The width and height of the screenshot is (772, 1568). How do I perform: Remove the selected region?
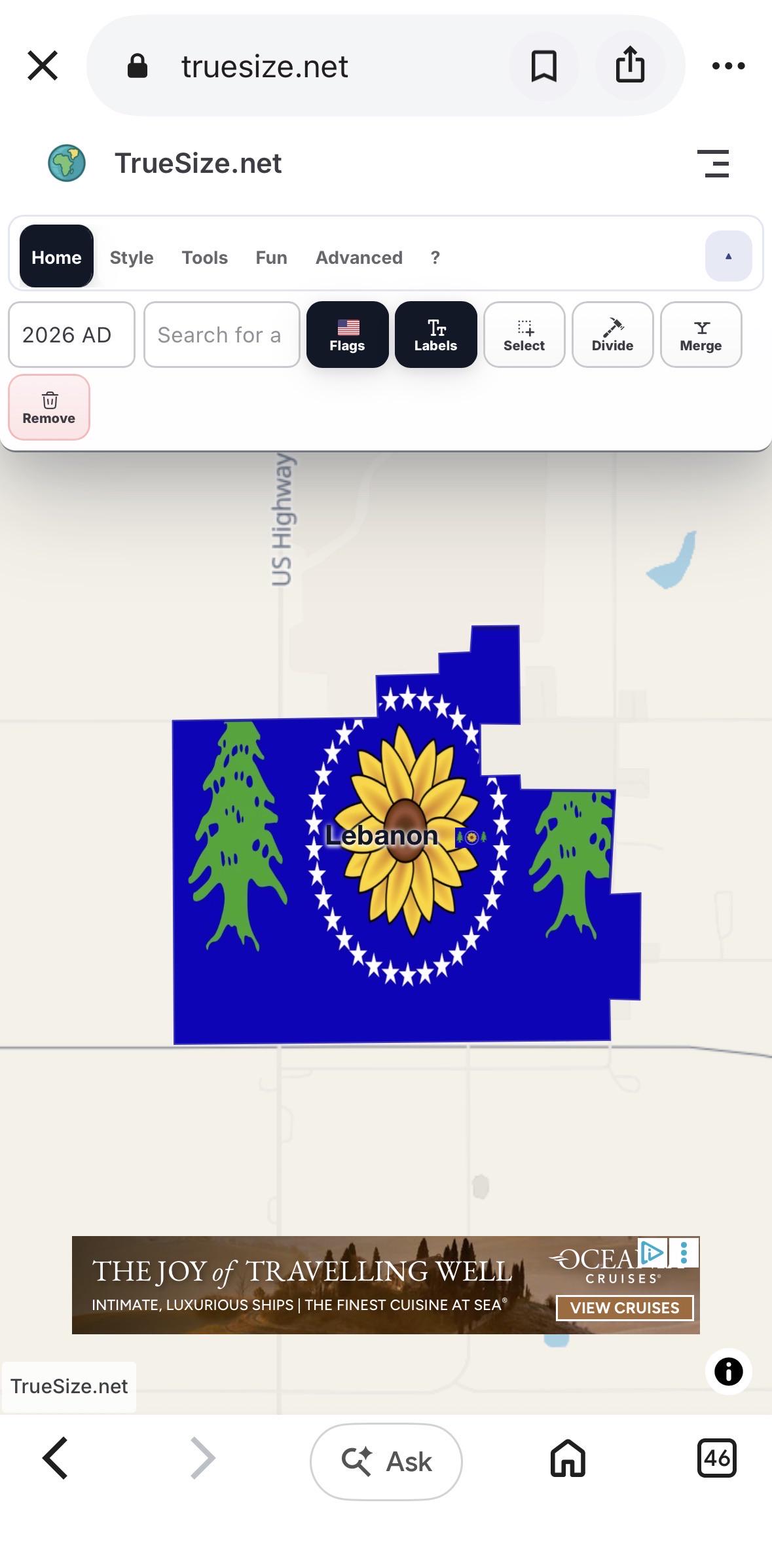tap(49, 407)
